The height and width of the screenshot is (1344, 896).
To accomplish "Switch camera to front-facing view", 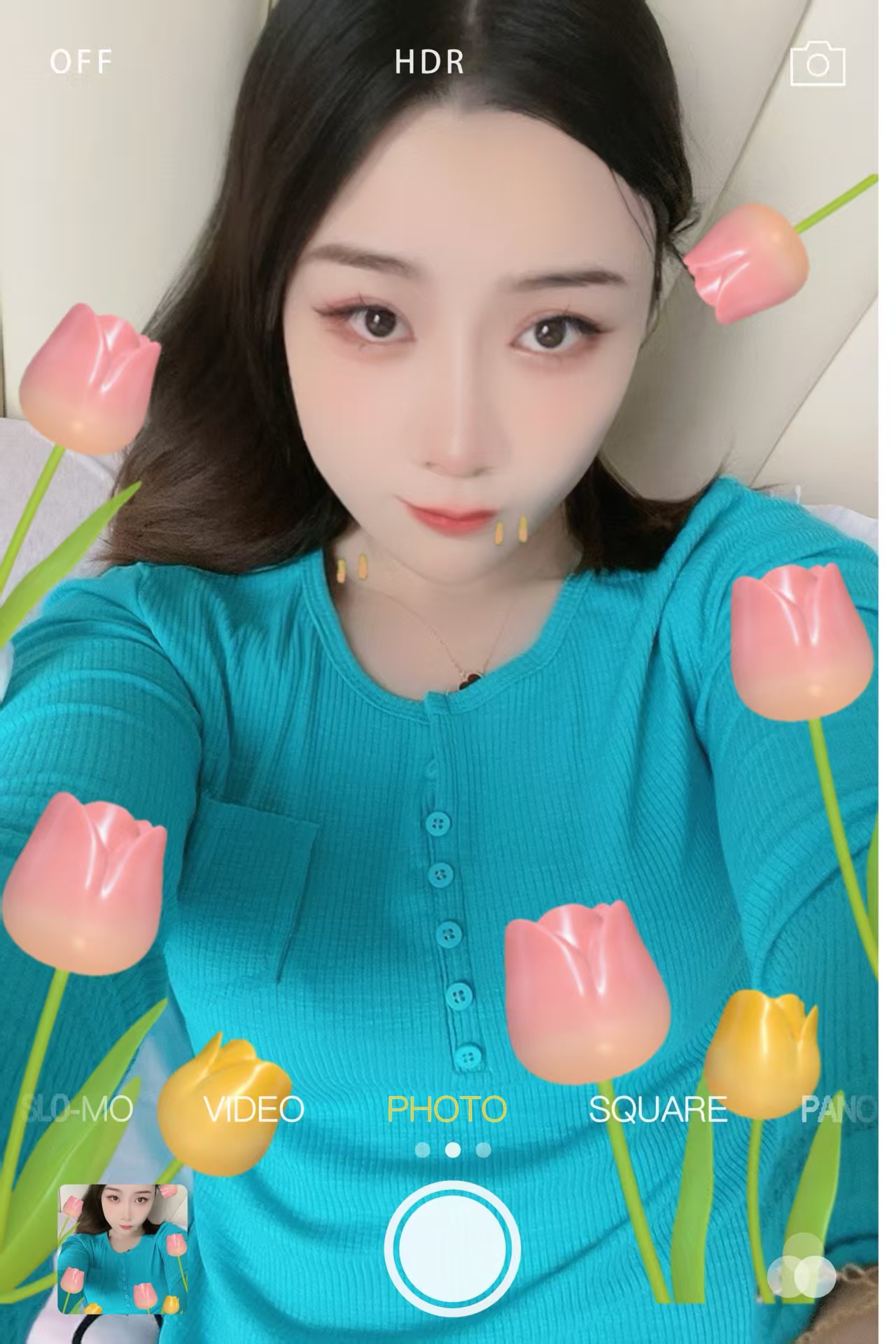I will 818,64.
